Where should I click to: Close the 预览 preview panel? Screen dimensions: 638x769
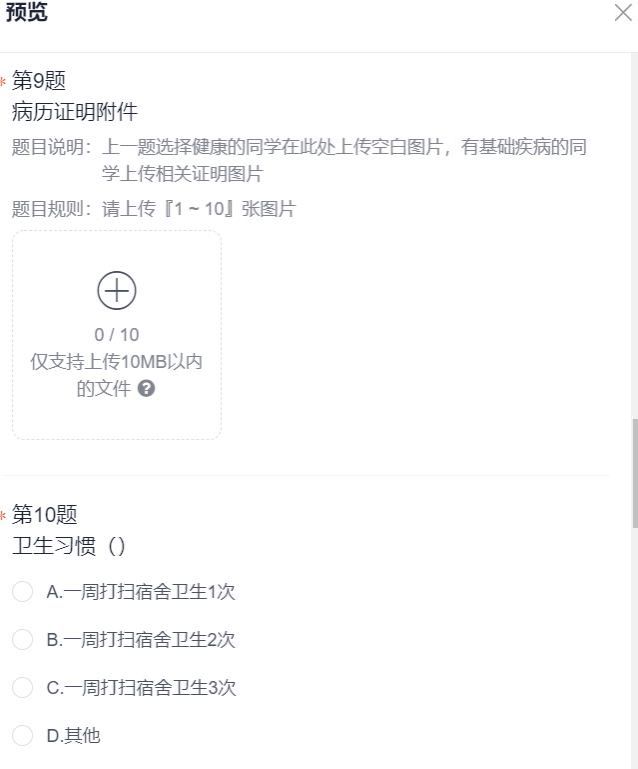[x=623, y=13]
